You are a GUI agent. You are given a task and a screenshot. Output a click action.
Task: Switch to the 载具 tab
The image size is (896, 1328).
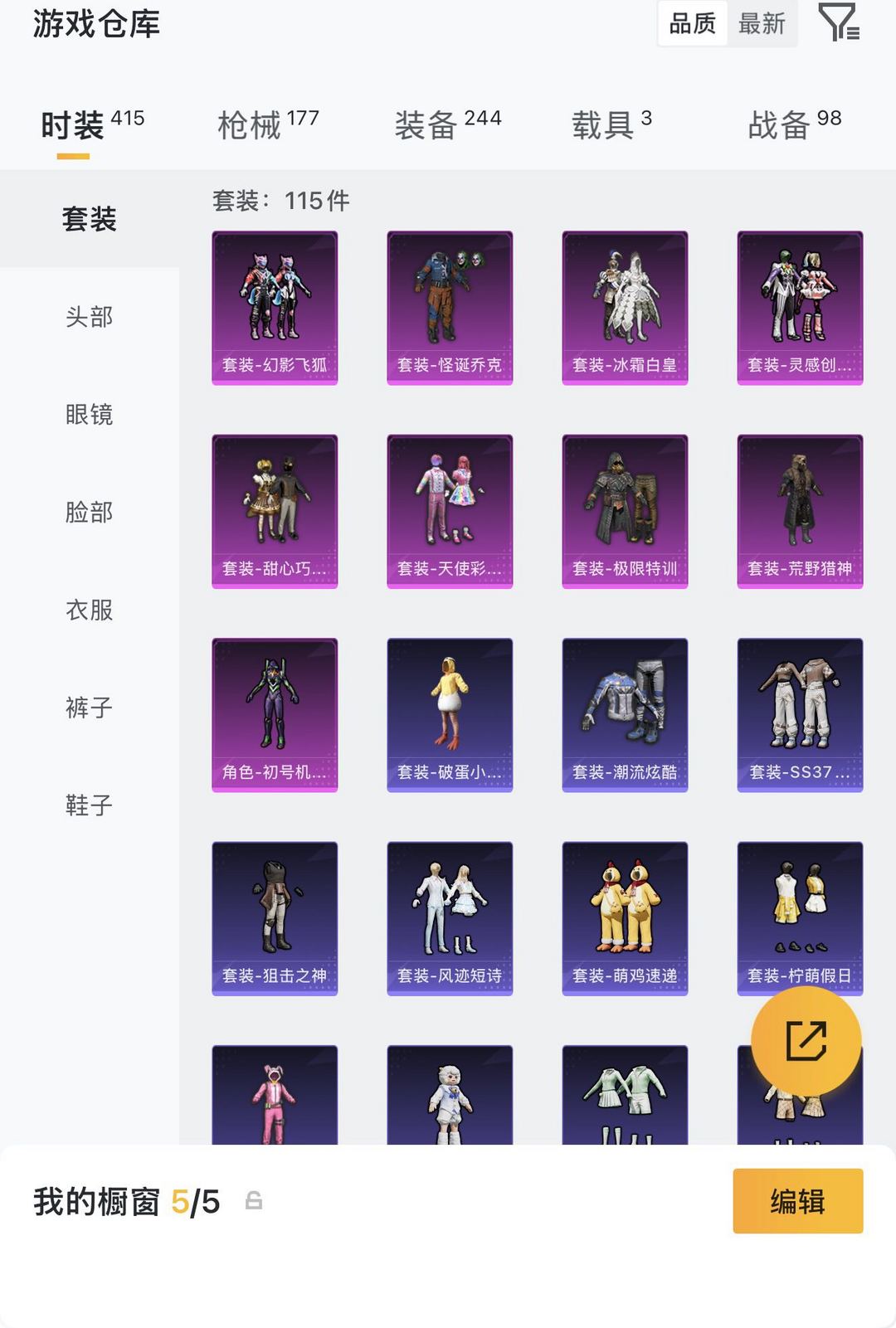click(x=611, y=124)
